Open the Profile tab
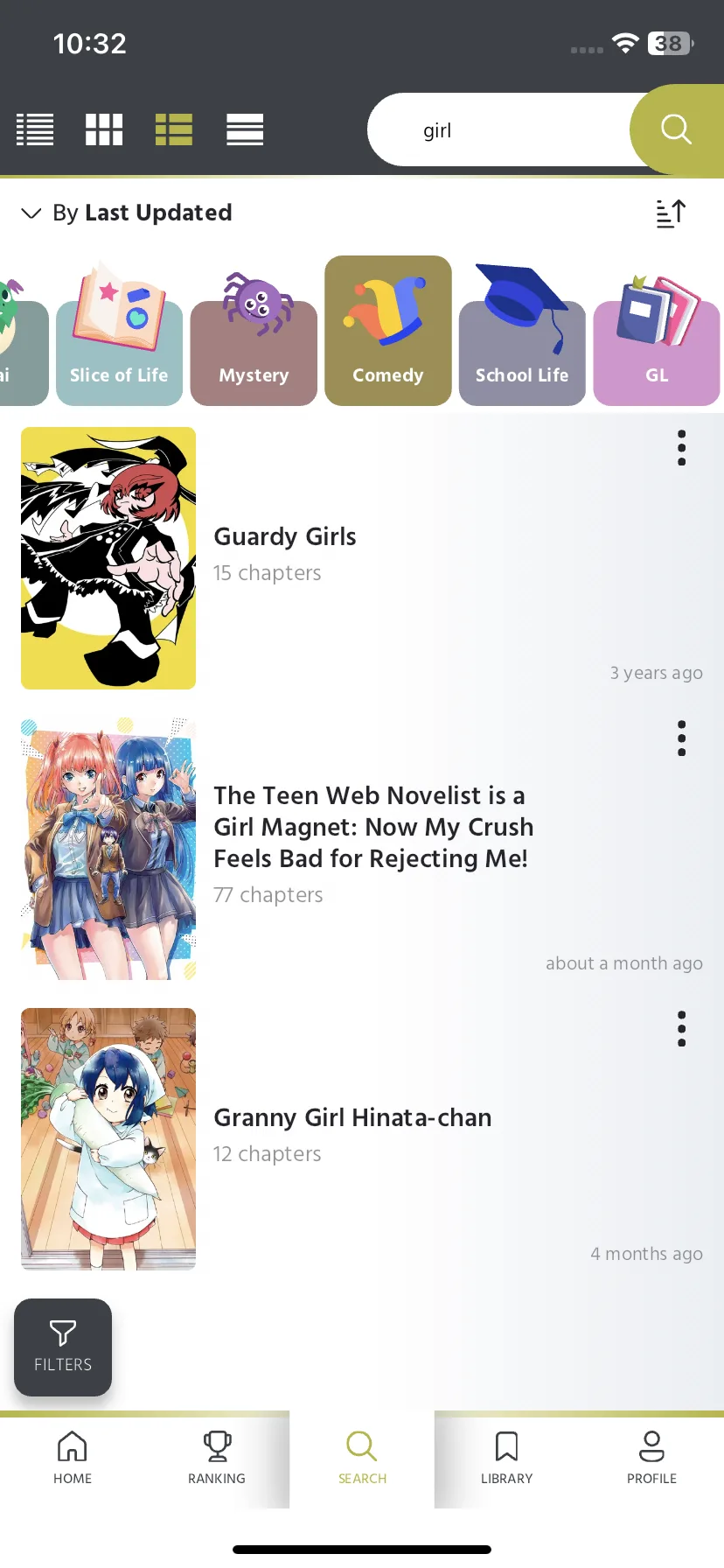Image resolution: width=724 pixels, height=1568 pixels. coord(651,1457)
